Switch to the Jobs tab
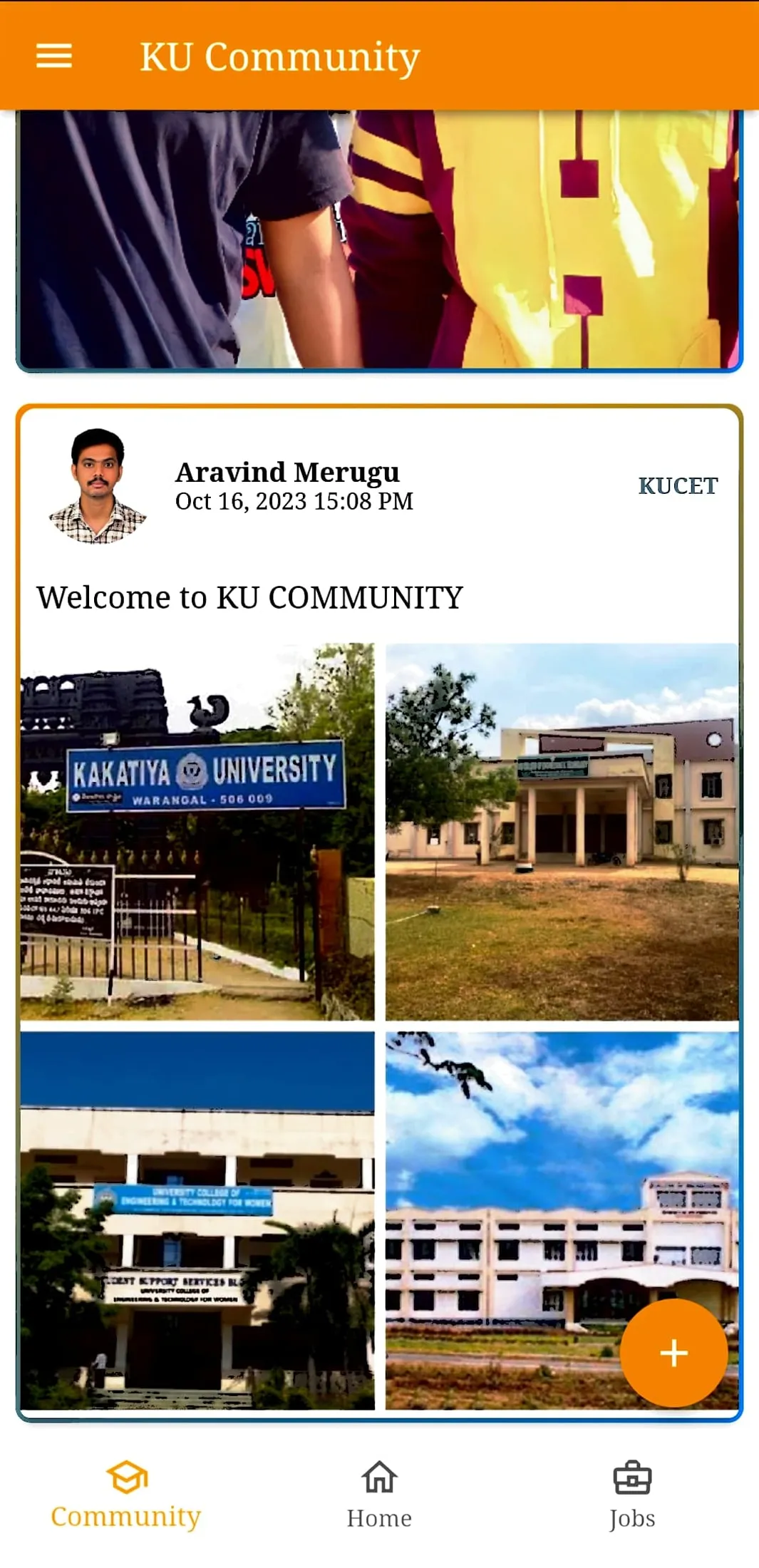Image resolution: width=759 pixels, height=1568 pixels. pos(632,1495)
